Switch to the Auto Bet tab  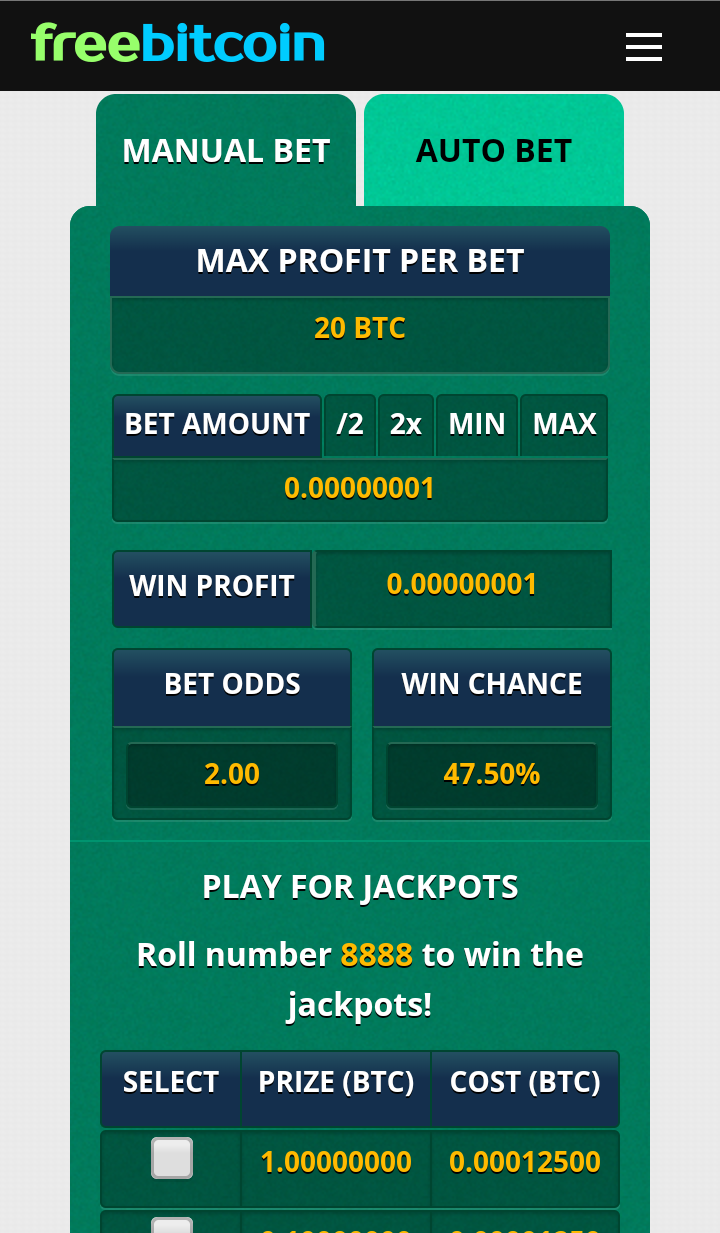[494, 151]
